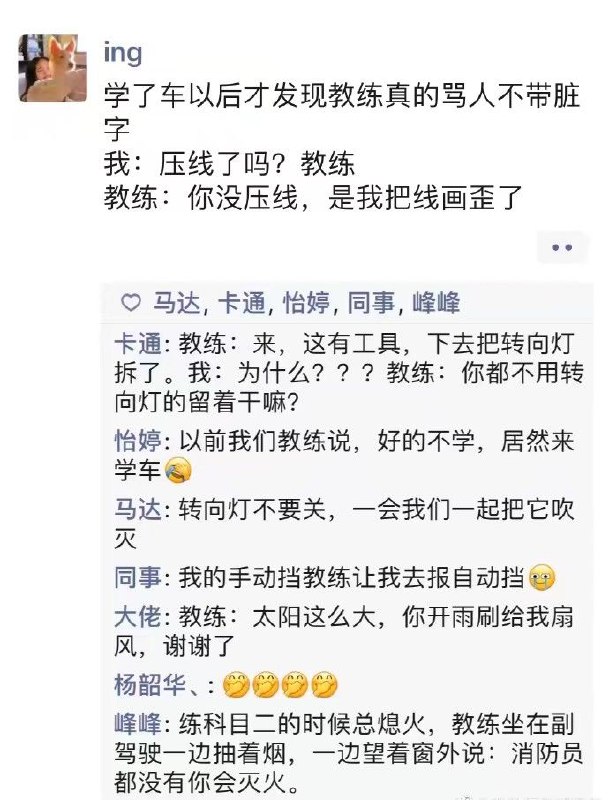Reply to 同事's comment about 自动挡
The image size is (609, 800).
(340, 577)
